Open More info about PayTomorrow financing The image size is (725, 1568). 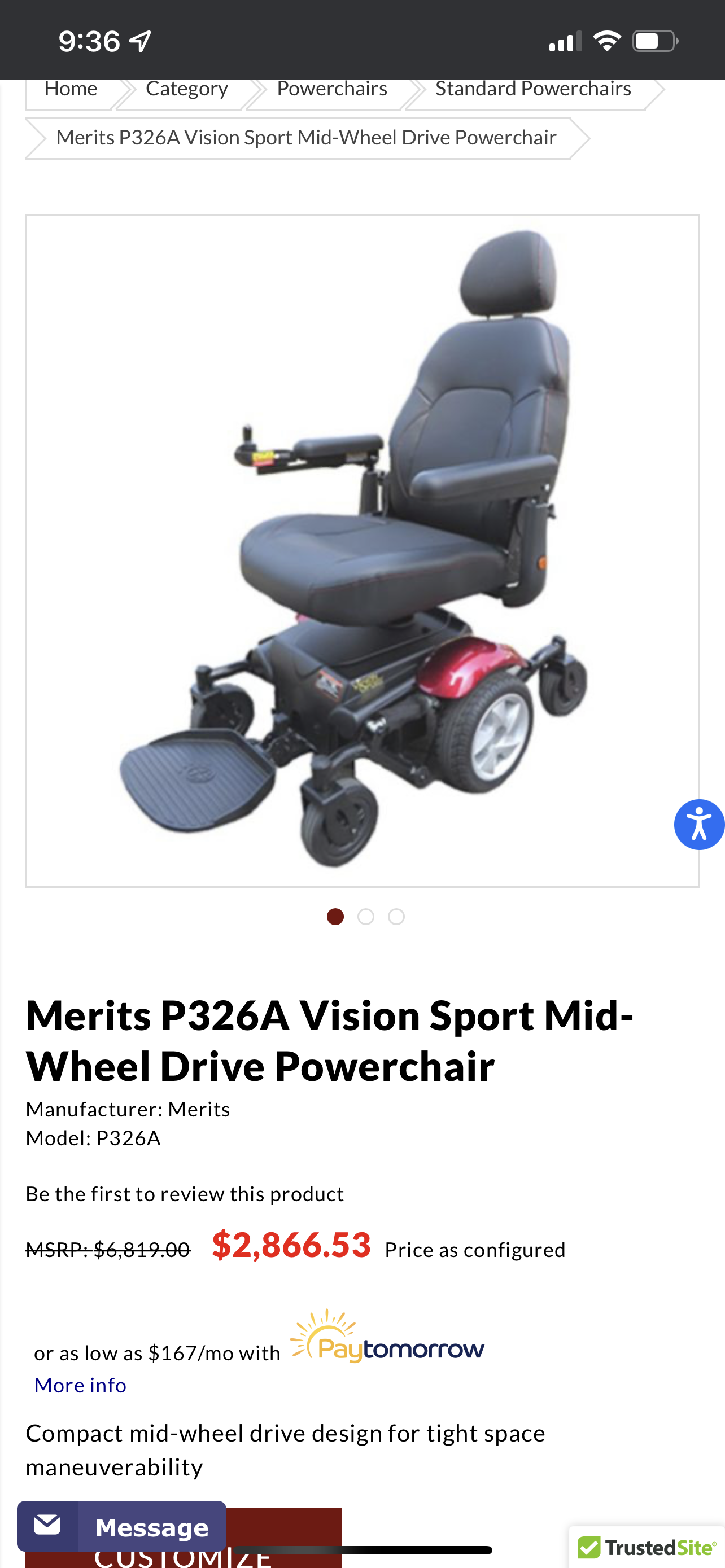tap(80, 1385)
